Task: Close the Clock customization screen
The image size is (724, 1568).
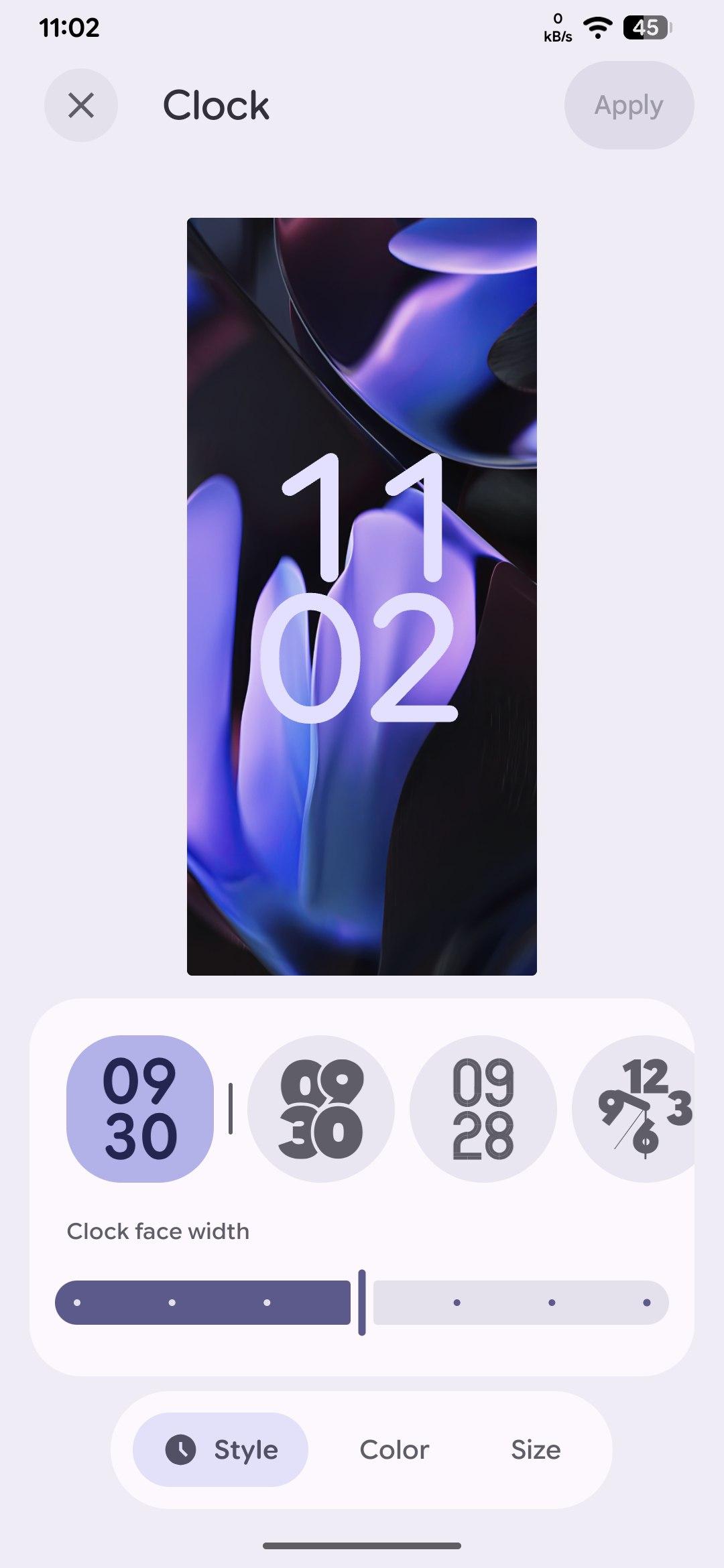Action: click(x=81, y=105)
